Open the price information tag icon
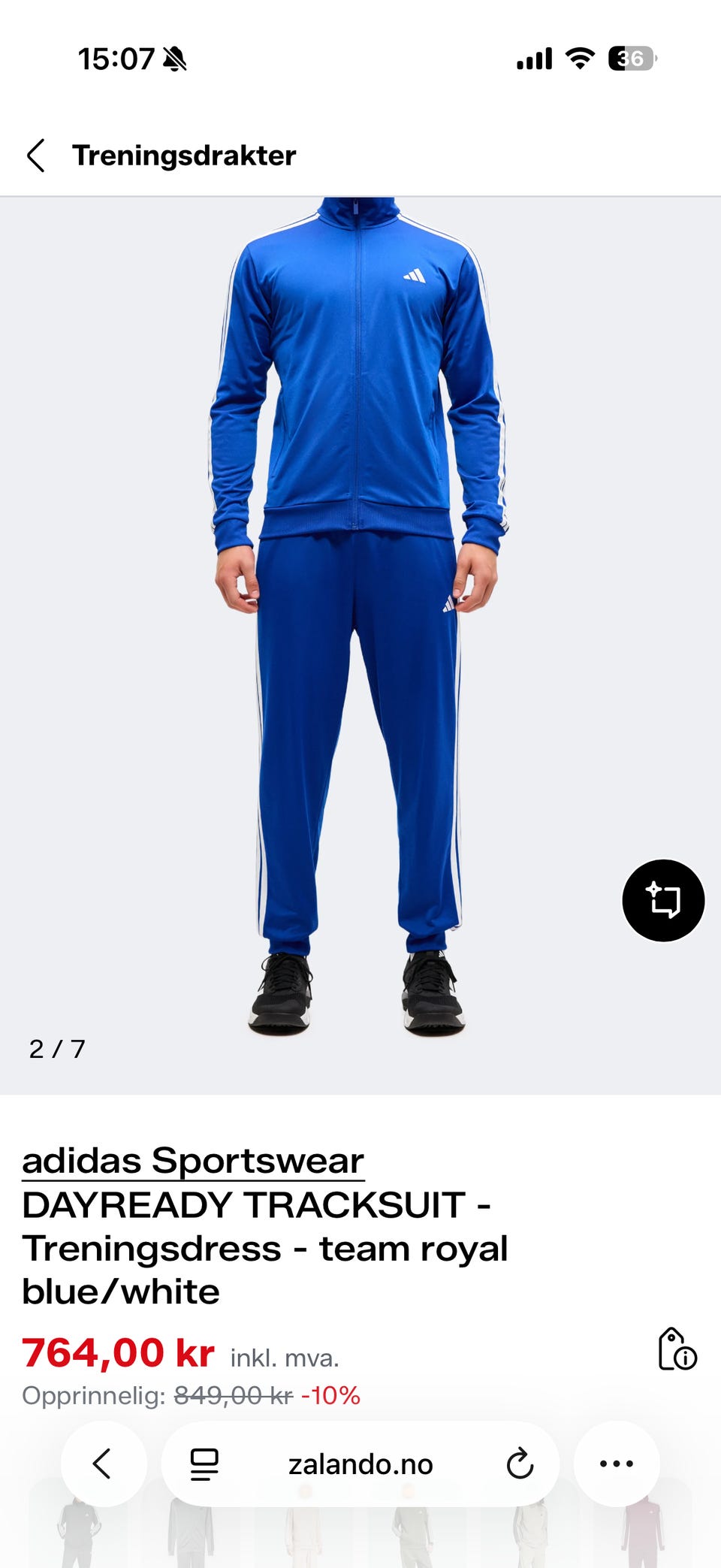This screenshot has height=1568, width=721. (677, 1349)
